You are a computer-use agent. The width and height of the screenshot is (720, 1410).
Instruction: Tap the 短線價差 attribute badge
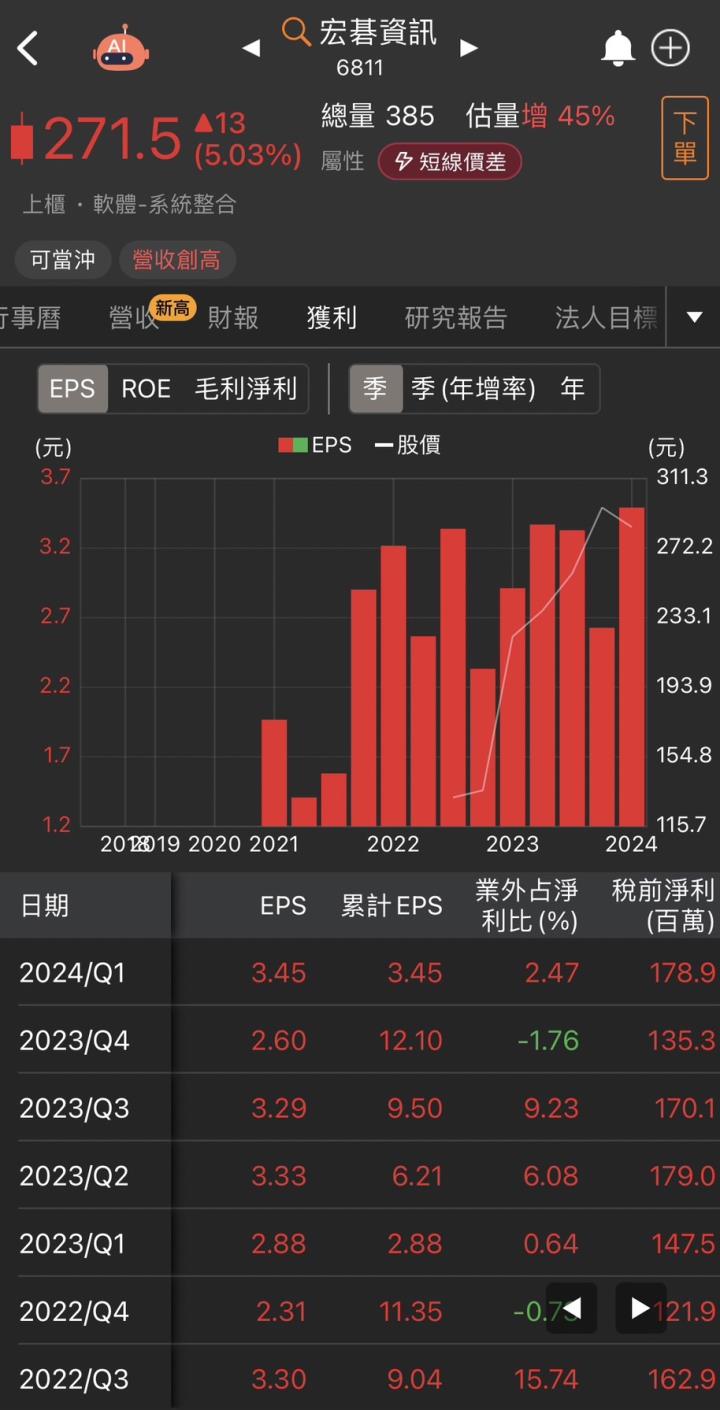point(450,162)
